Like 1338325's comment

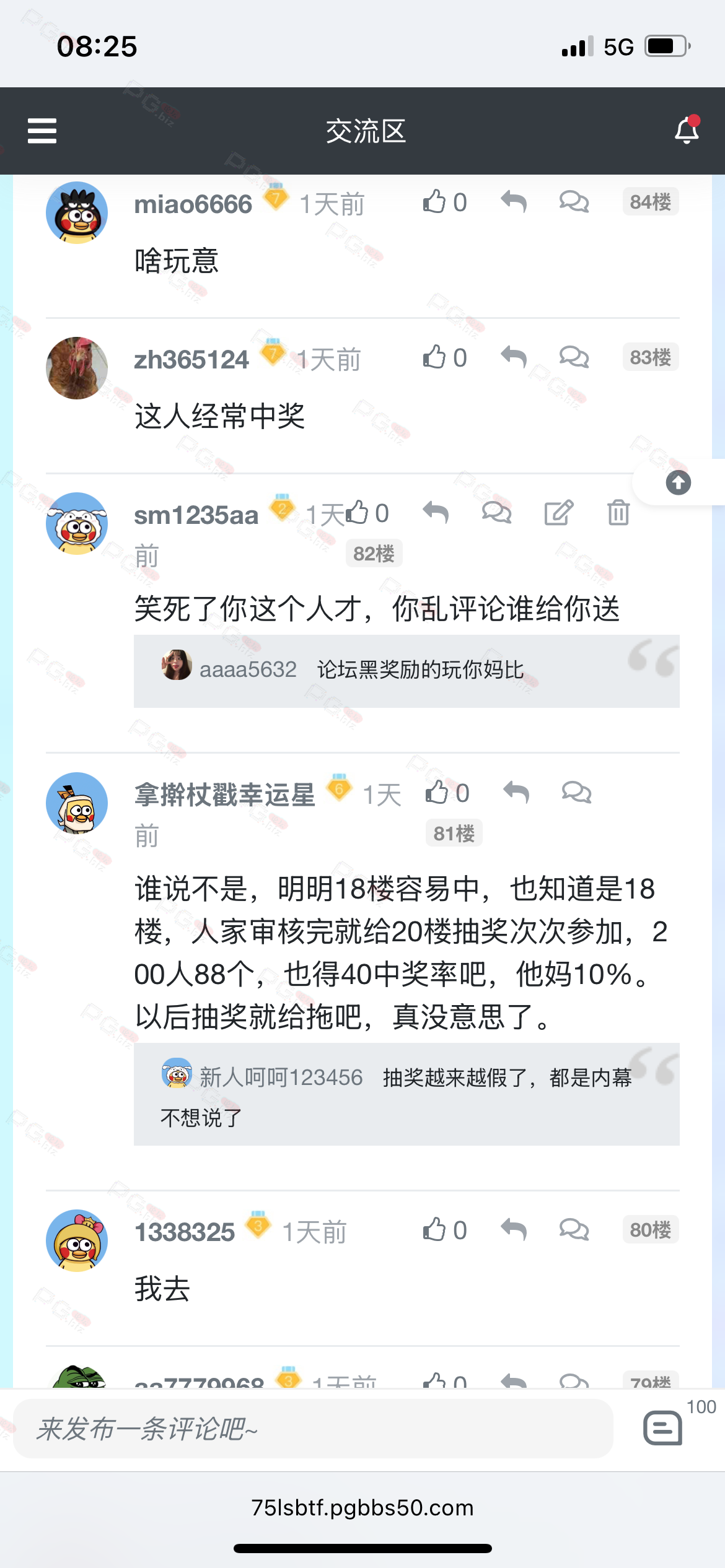tap(435, 1229)
